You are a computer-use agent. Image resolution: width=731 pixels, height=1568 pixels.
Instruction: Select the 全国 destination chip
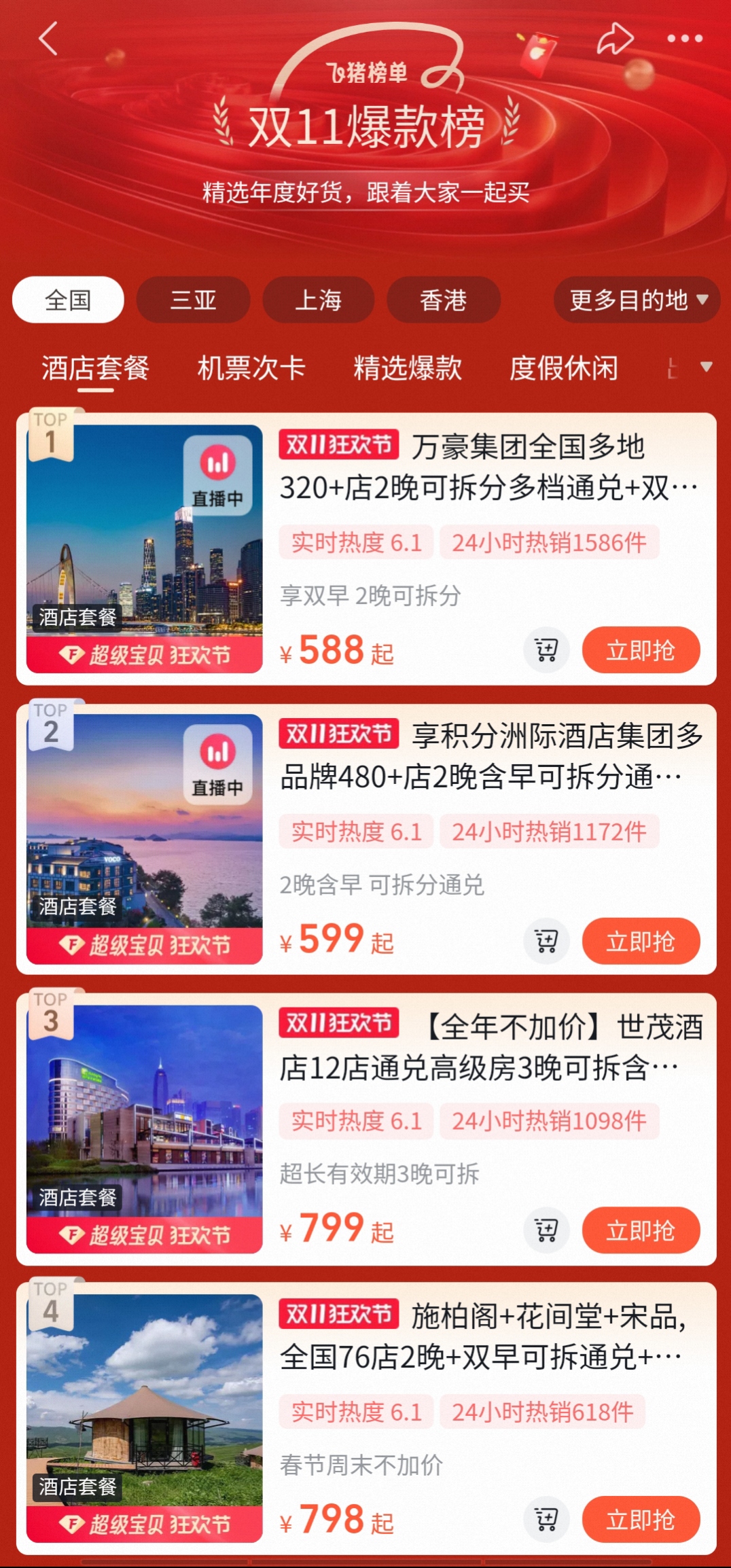(x=68, y=300)
